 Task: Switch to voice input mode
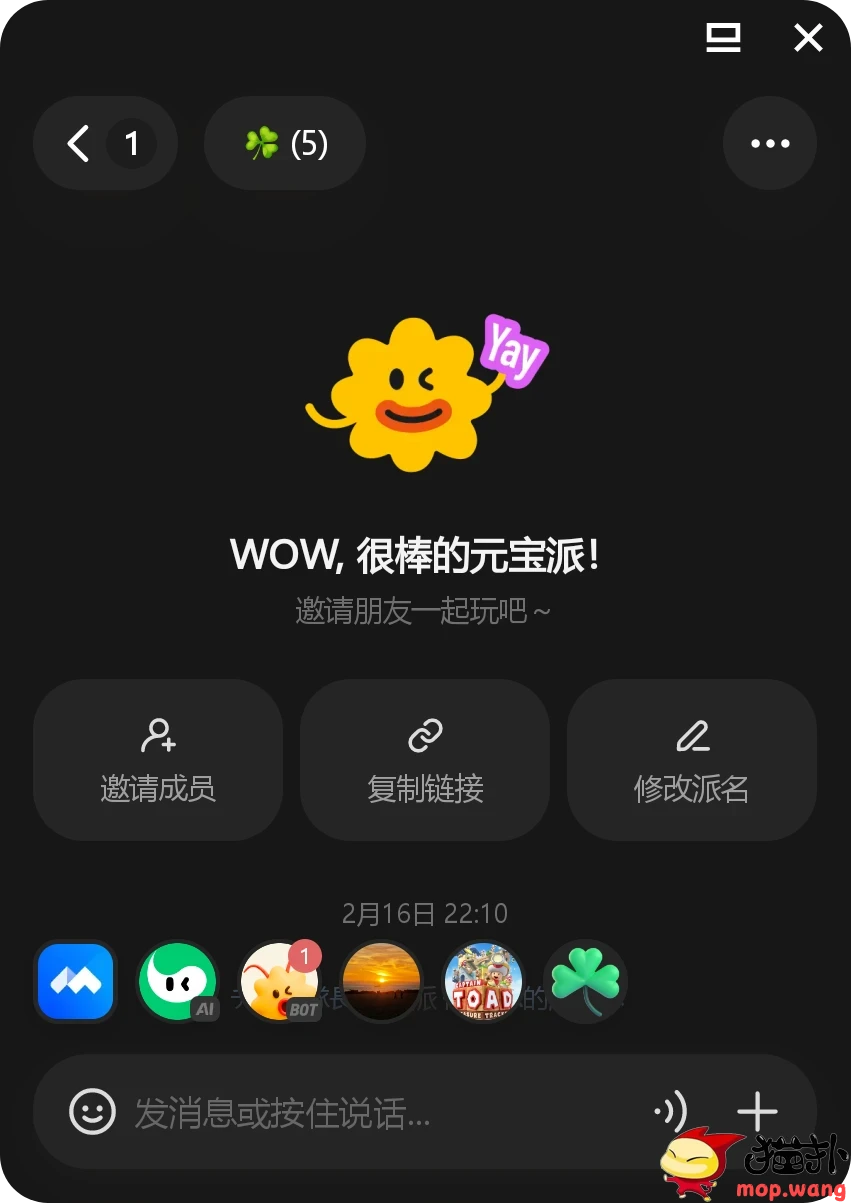point(670,1111)
